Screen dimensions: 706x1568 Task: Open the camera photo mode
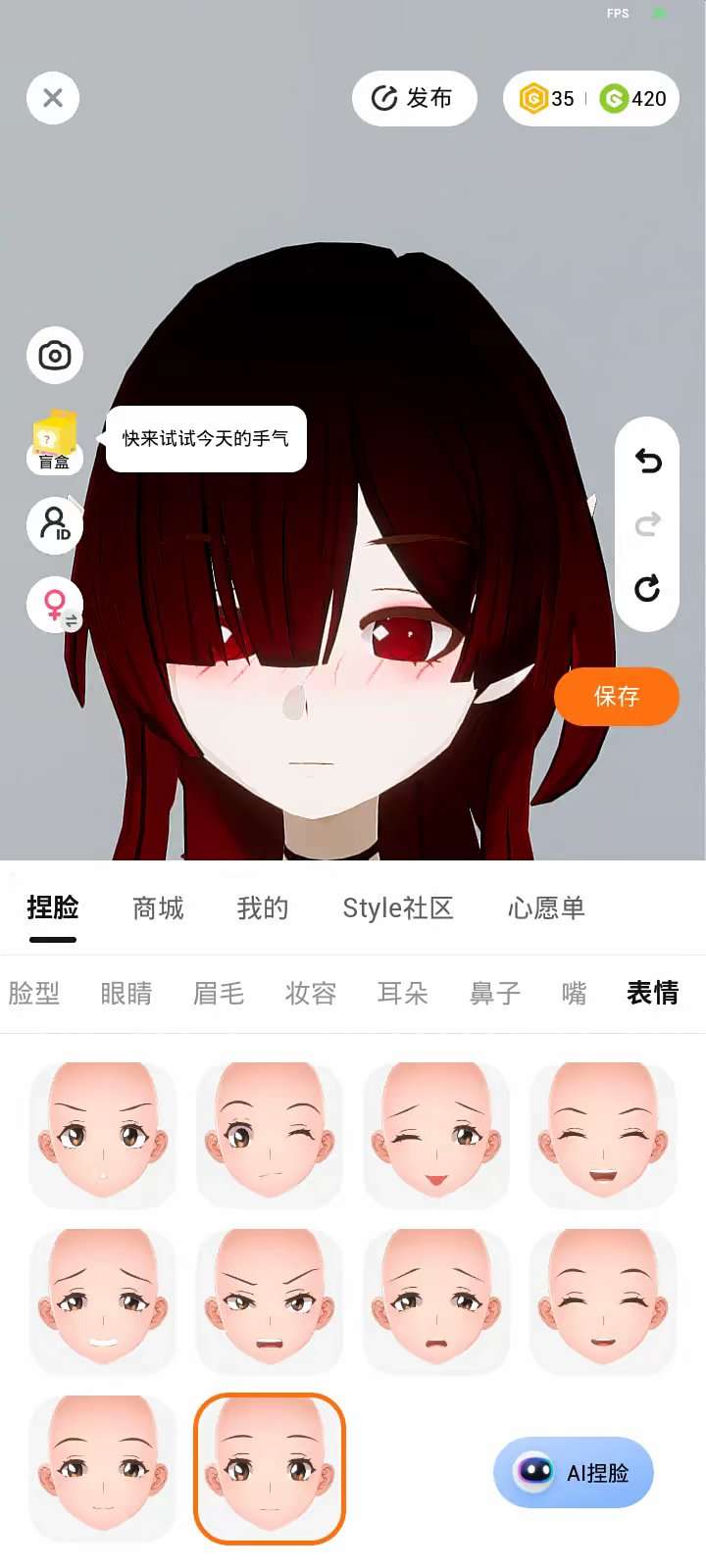click(55, 355)
